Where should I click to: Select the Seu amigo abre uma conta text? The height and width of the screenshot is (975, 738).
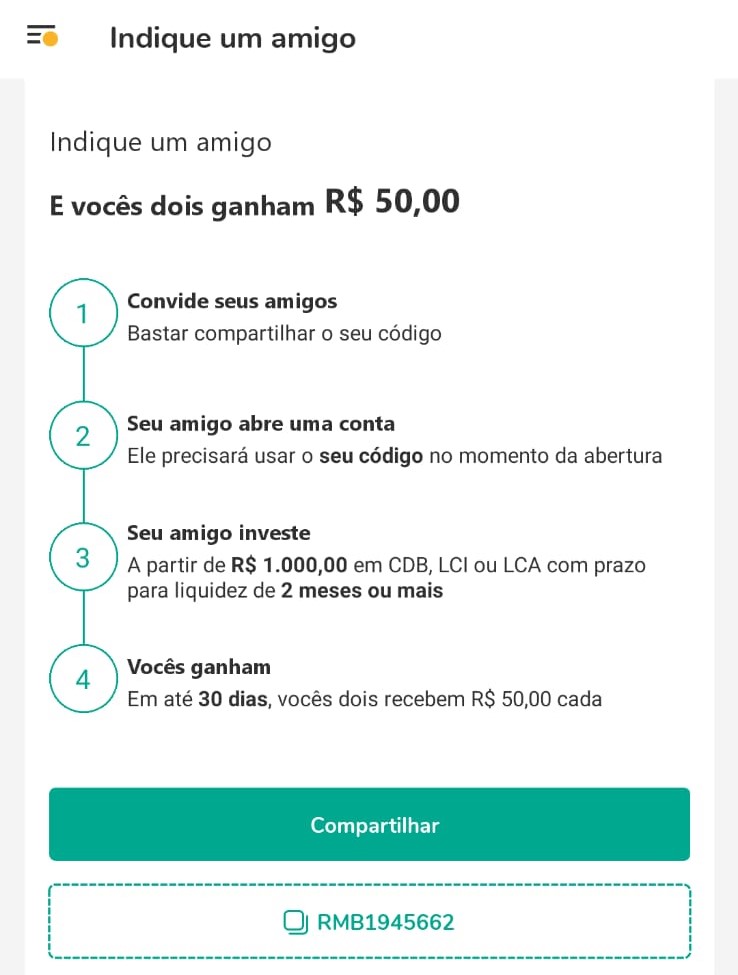coord(260,423)
